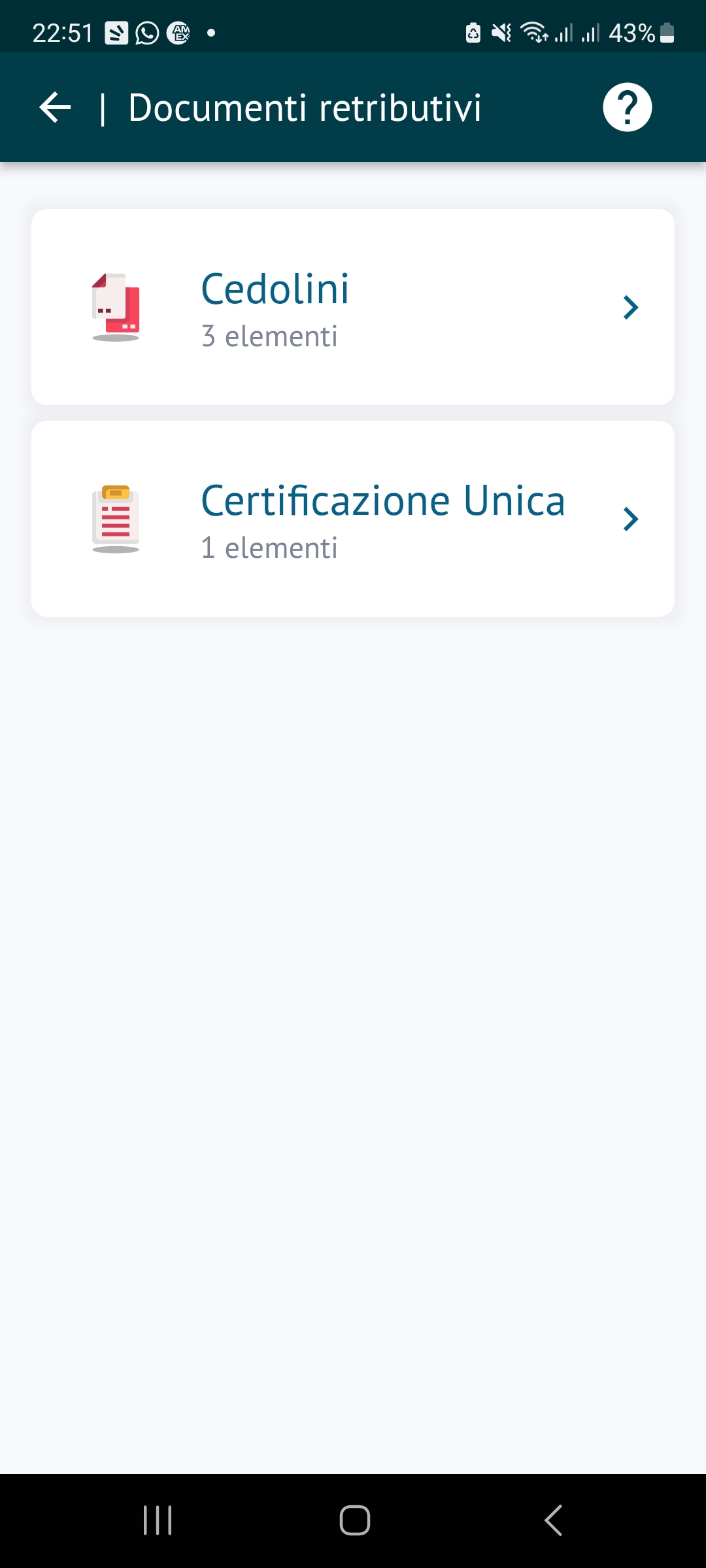This screenshot has height=1568, width=706.
Task: Open recent apps from navigation bar
Action: 158,1520
